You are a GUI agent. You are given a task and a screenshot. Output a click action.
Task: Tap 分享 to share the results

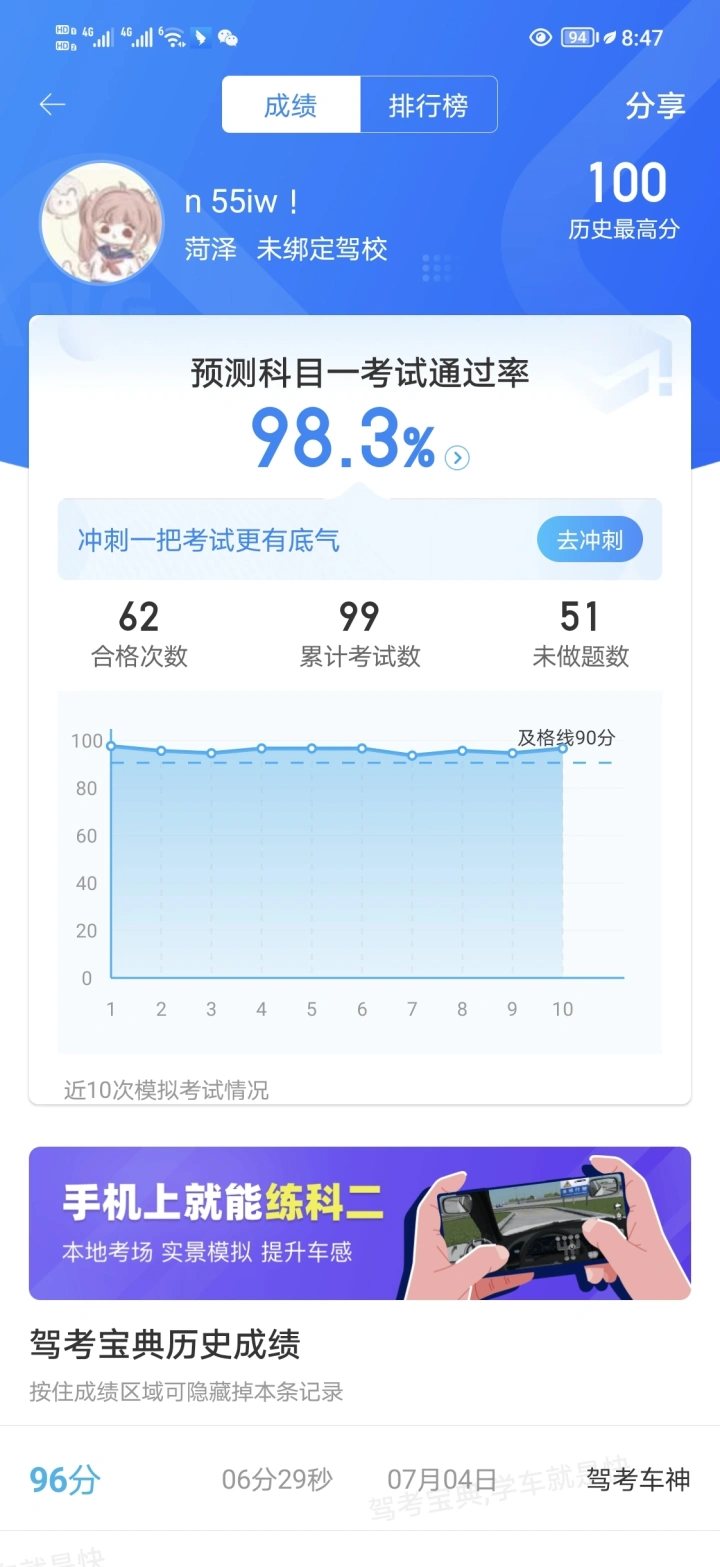click(x=655, y=106)
